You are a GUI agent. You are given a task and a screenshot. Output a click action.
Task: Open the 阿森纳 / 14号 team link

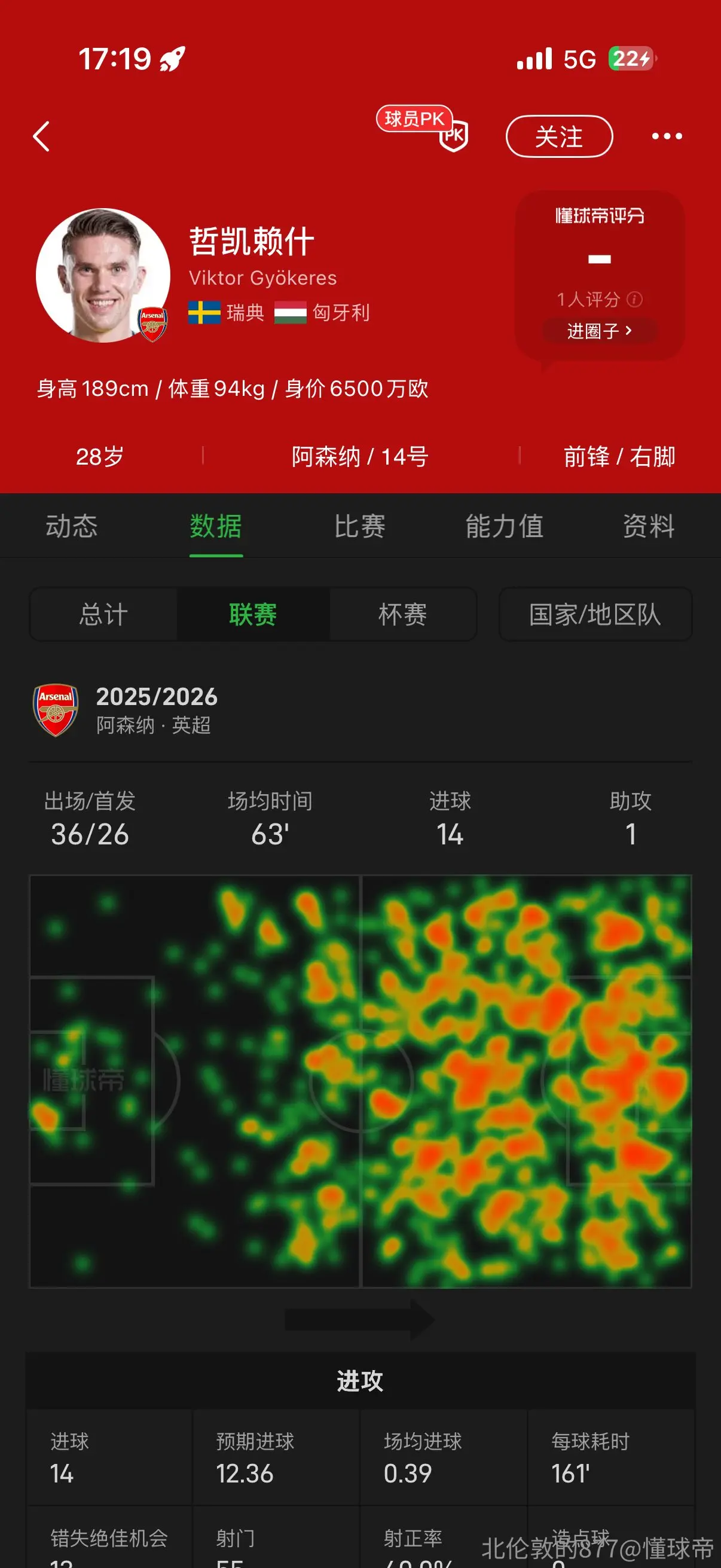click(360, 456)
